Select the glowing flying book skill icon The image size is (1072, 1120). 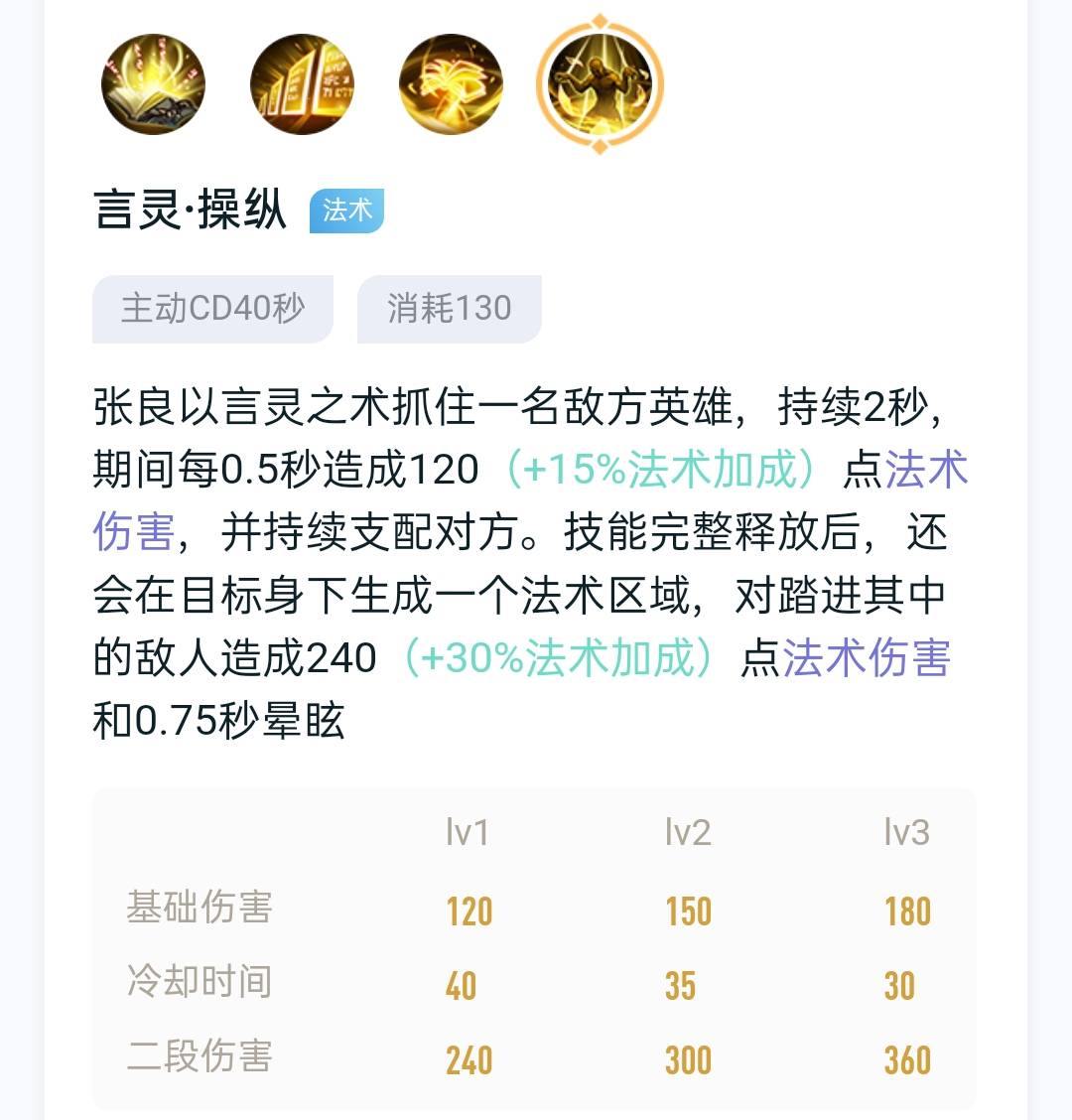tap(451, 84)
